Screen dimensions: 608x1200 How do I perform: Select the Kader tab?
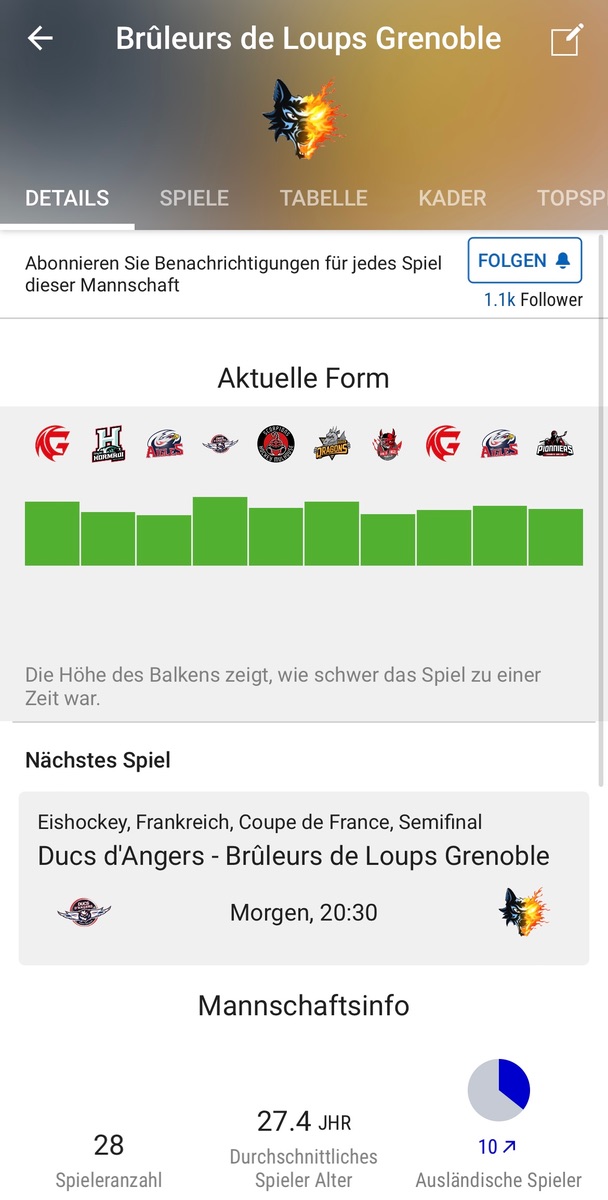(452, 198)
